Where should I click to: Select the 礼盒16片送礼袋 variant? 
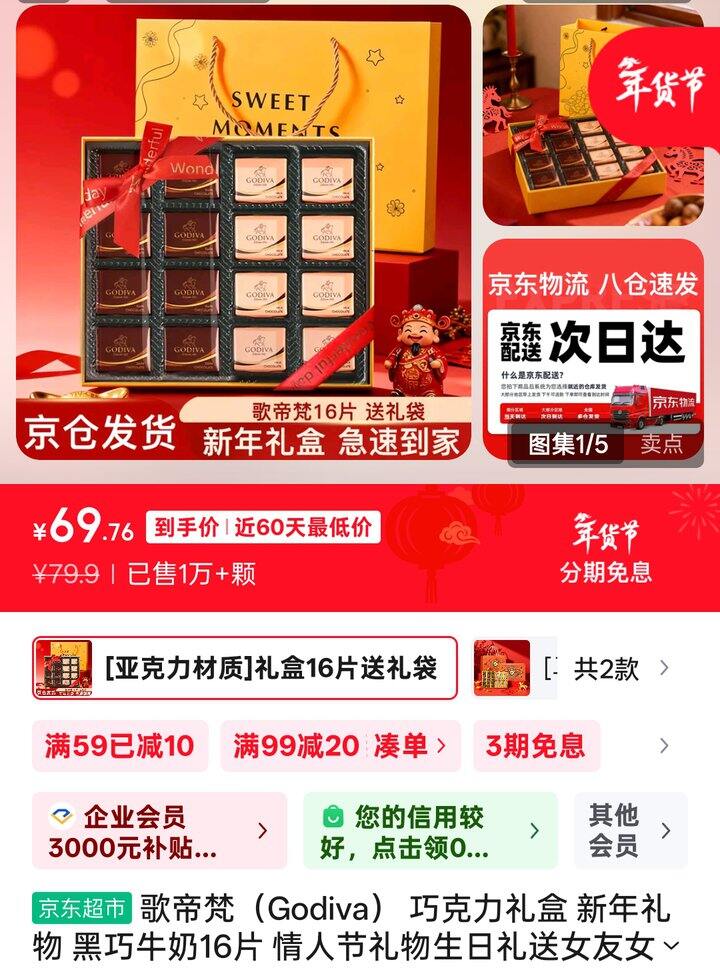tap(245, 668)
